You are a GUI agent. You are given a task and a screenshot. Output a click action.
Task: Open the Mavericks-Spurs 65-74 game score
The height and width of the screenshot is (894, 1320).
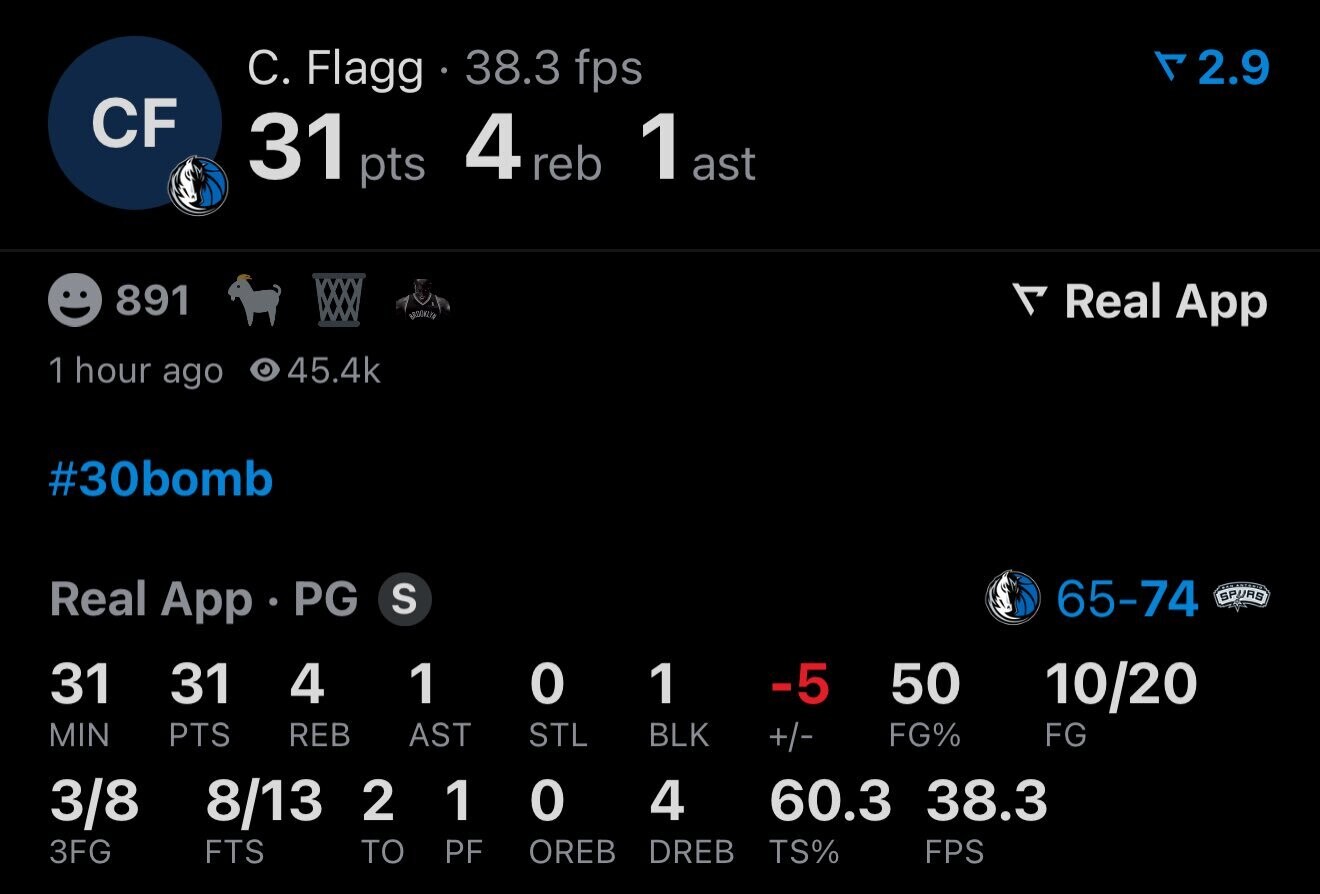pyautogui.click(x=1128, y=598)
